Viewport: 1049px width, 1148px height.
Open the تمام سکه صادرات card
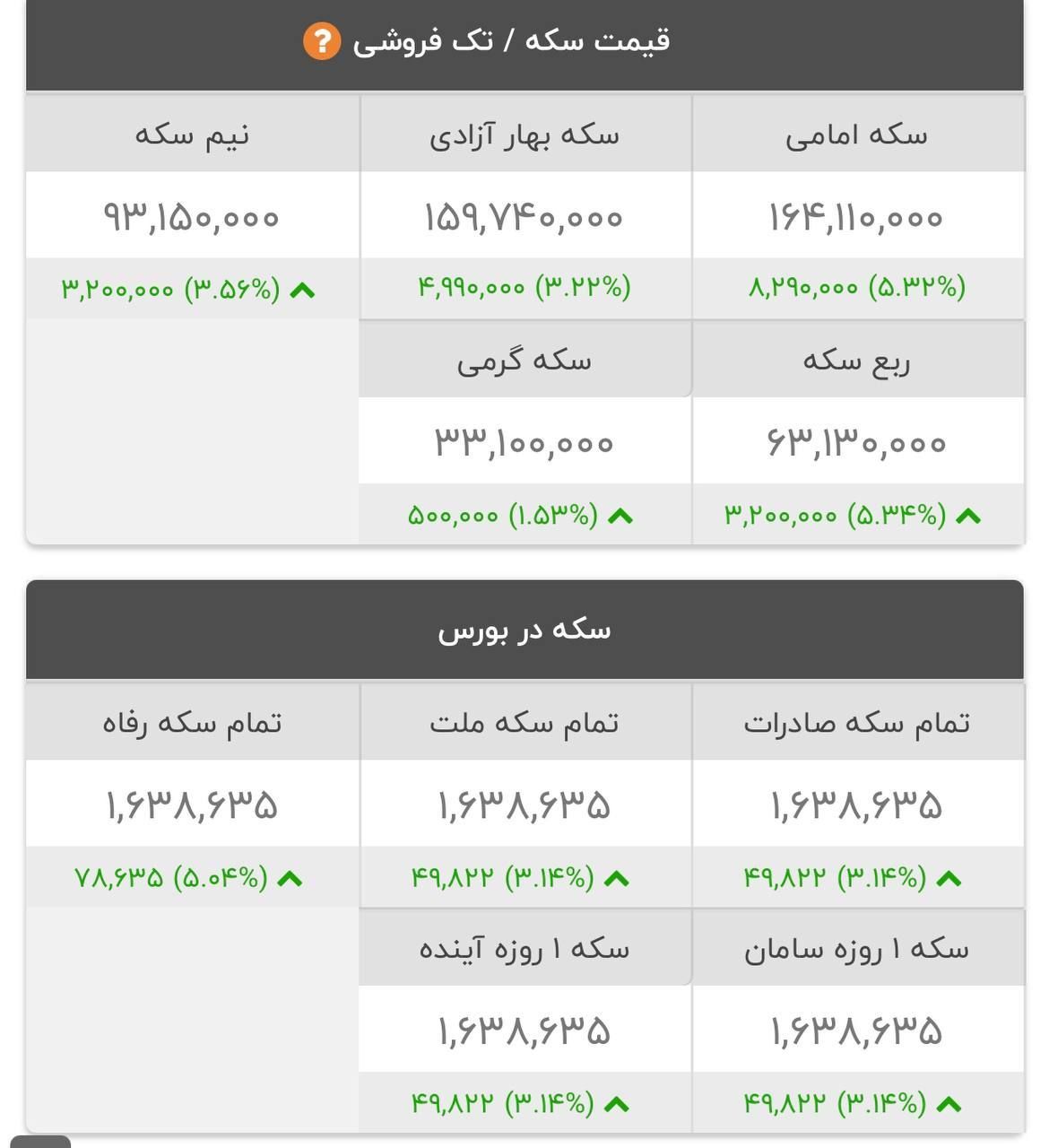[x=857, y=804]
